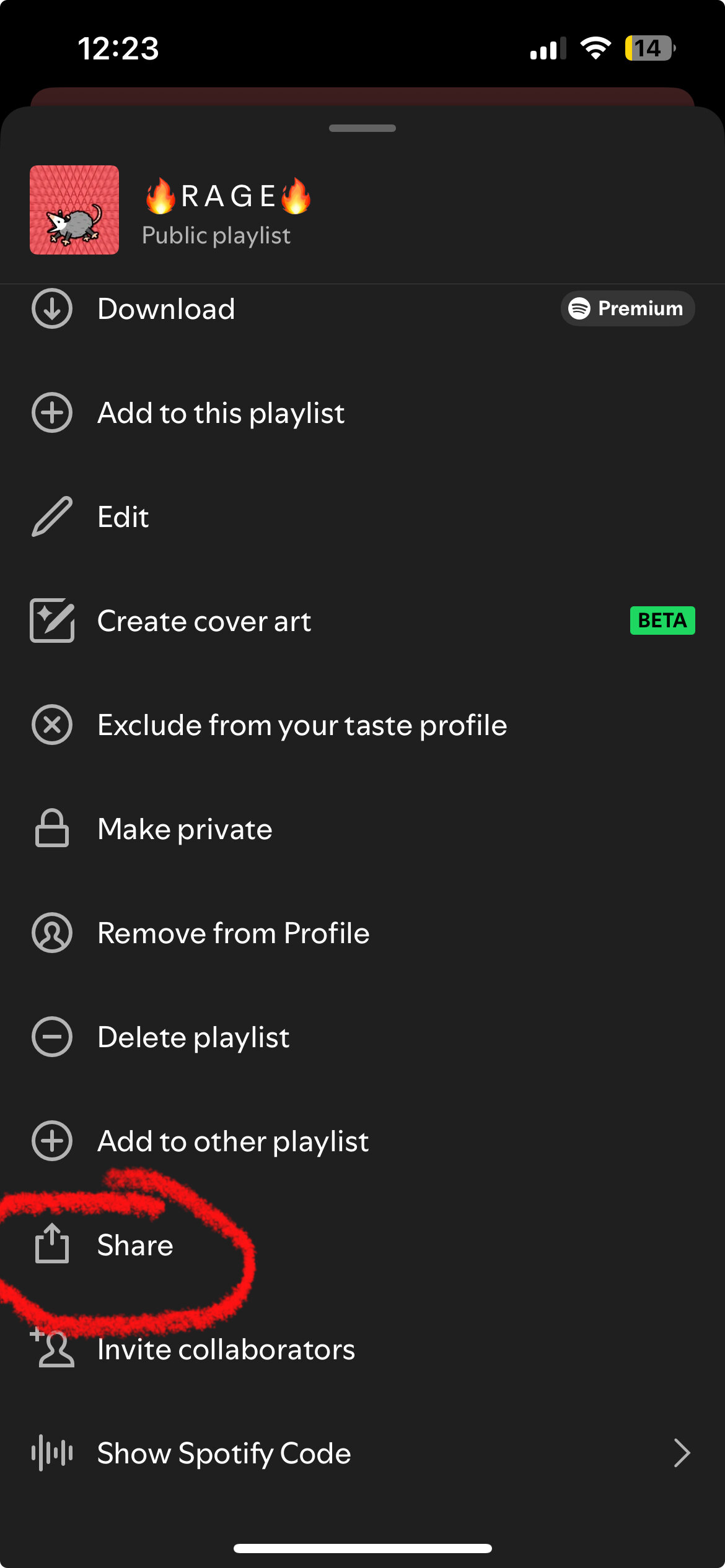Select Add to other playlist
This screenshot has height=1568, width=725.
pyautogui.click(x=233, y=1141)
